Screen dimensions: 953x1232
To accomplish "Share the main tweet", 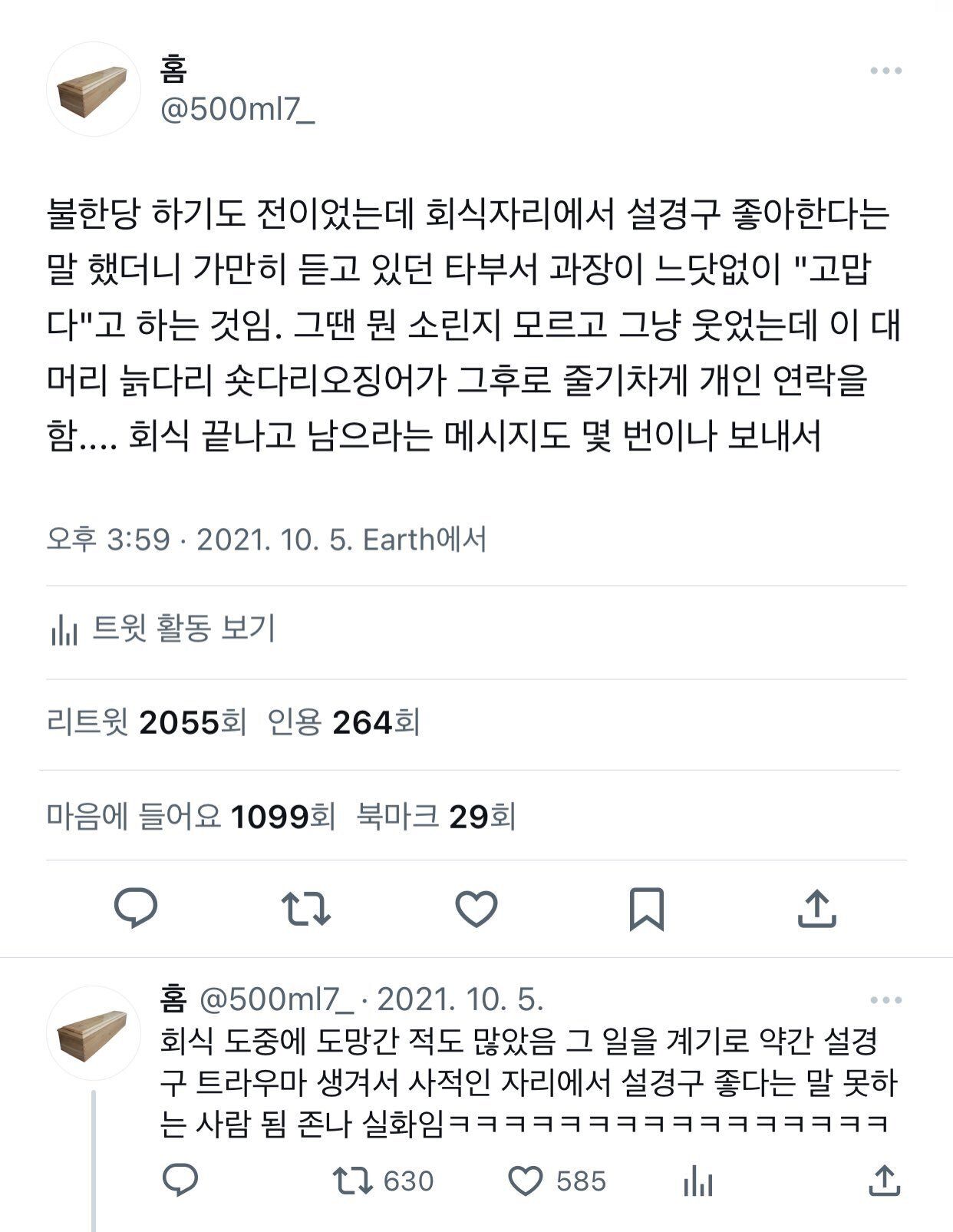I will pyautogui.click(x=816, y=909).
